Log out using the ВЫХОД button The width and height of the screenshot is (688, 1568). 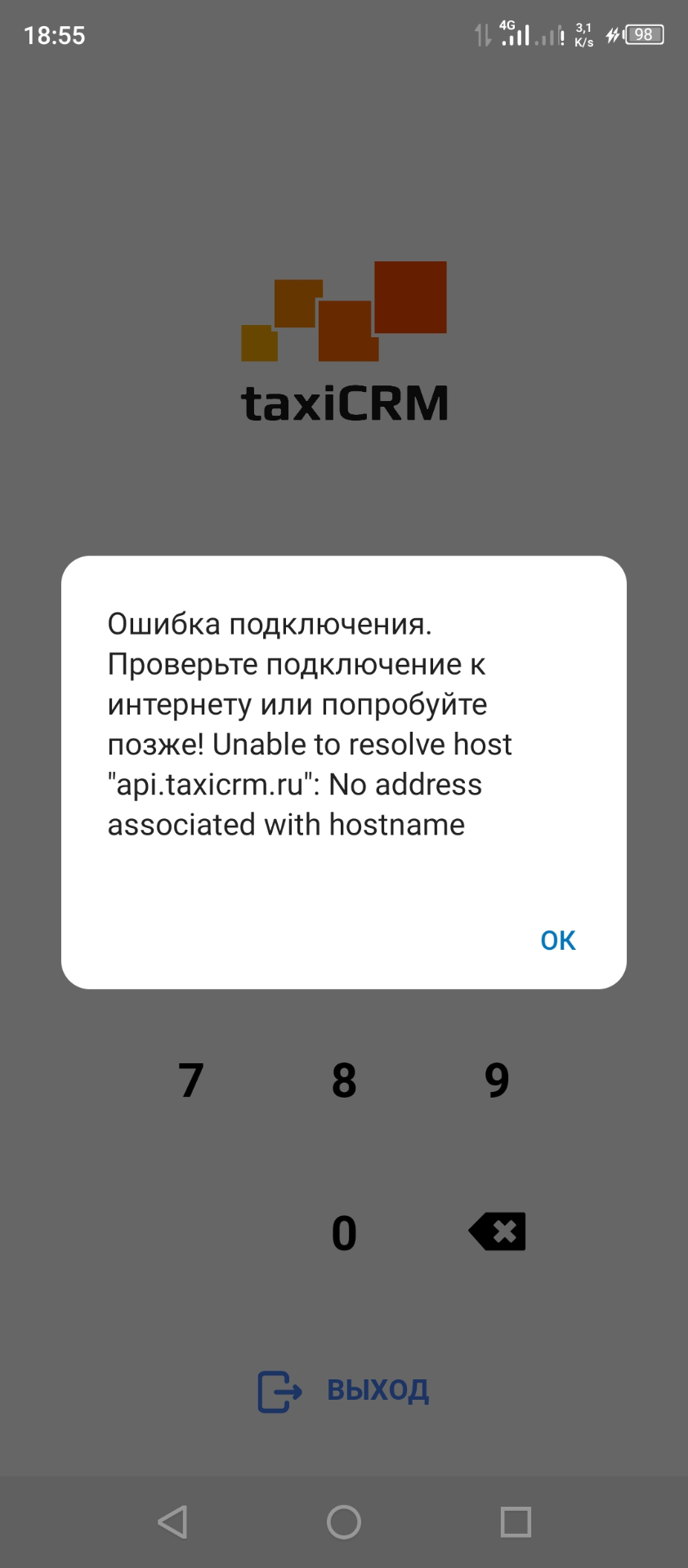(x=344, y=1390)
